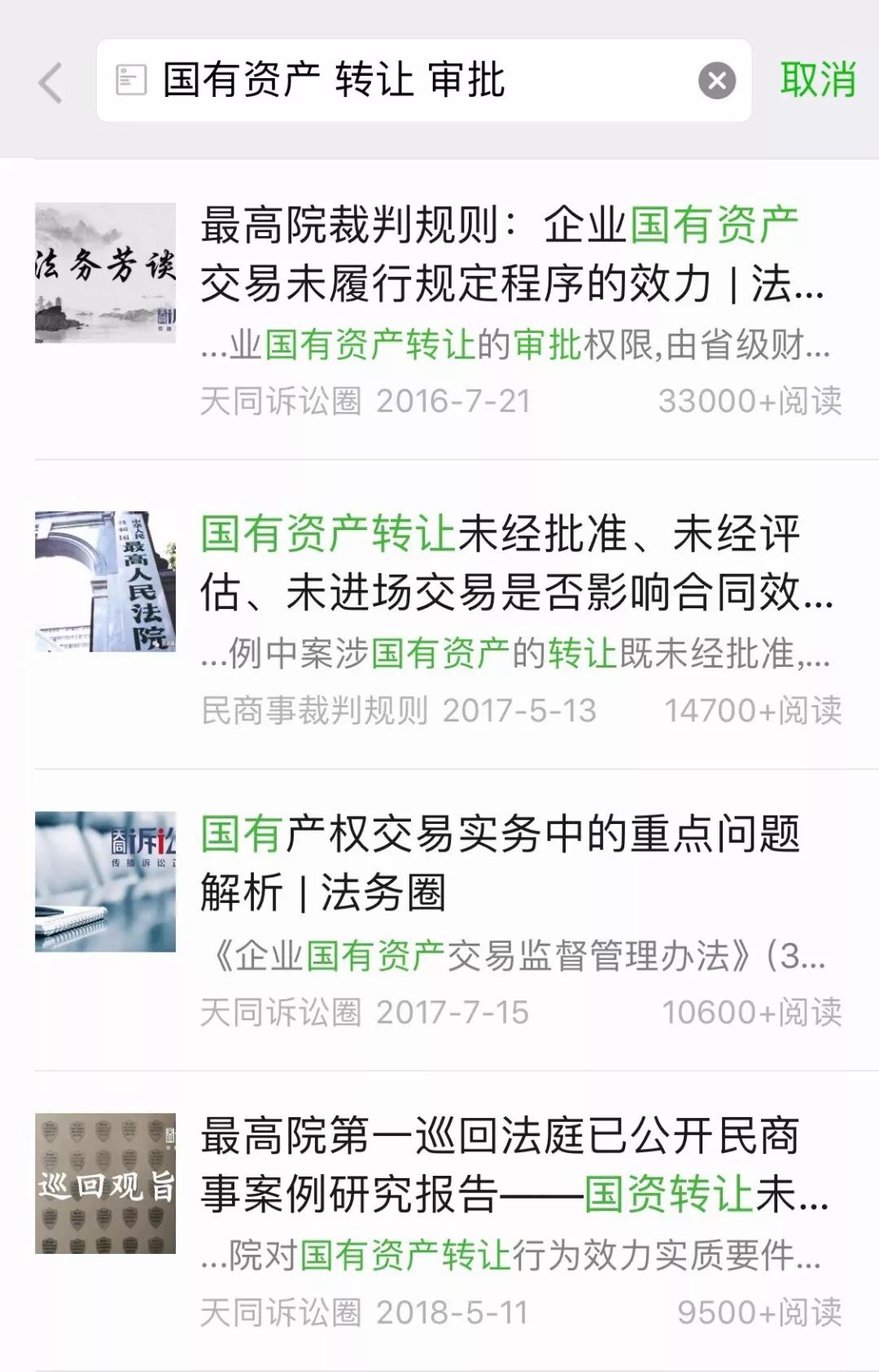
Task: Tap the clear (X) icon in search field
Action: (715, 78)
